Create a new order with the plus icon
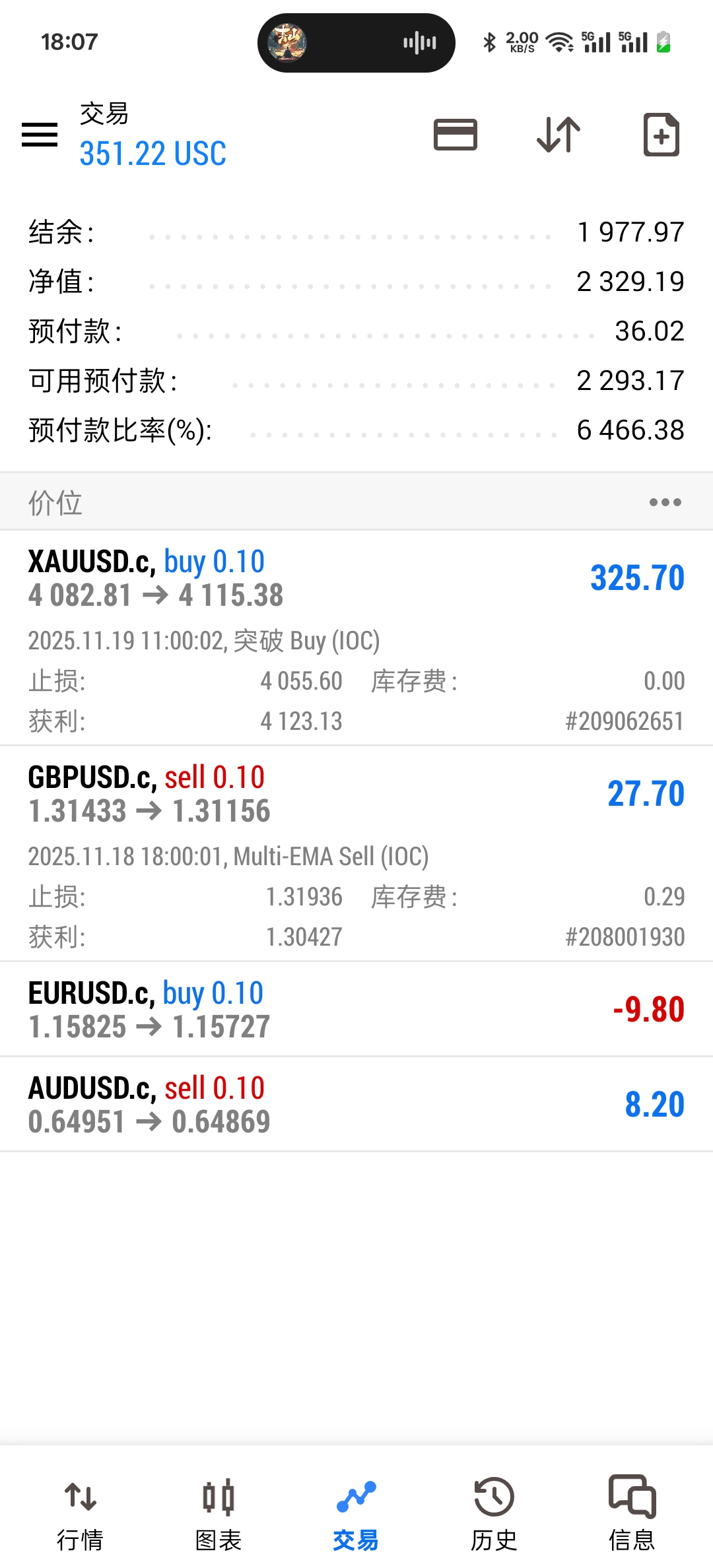Image resolution: width=713 pixels, height=1568 pixels. click(662, 134)
